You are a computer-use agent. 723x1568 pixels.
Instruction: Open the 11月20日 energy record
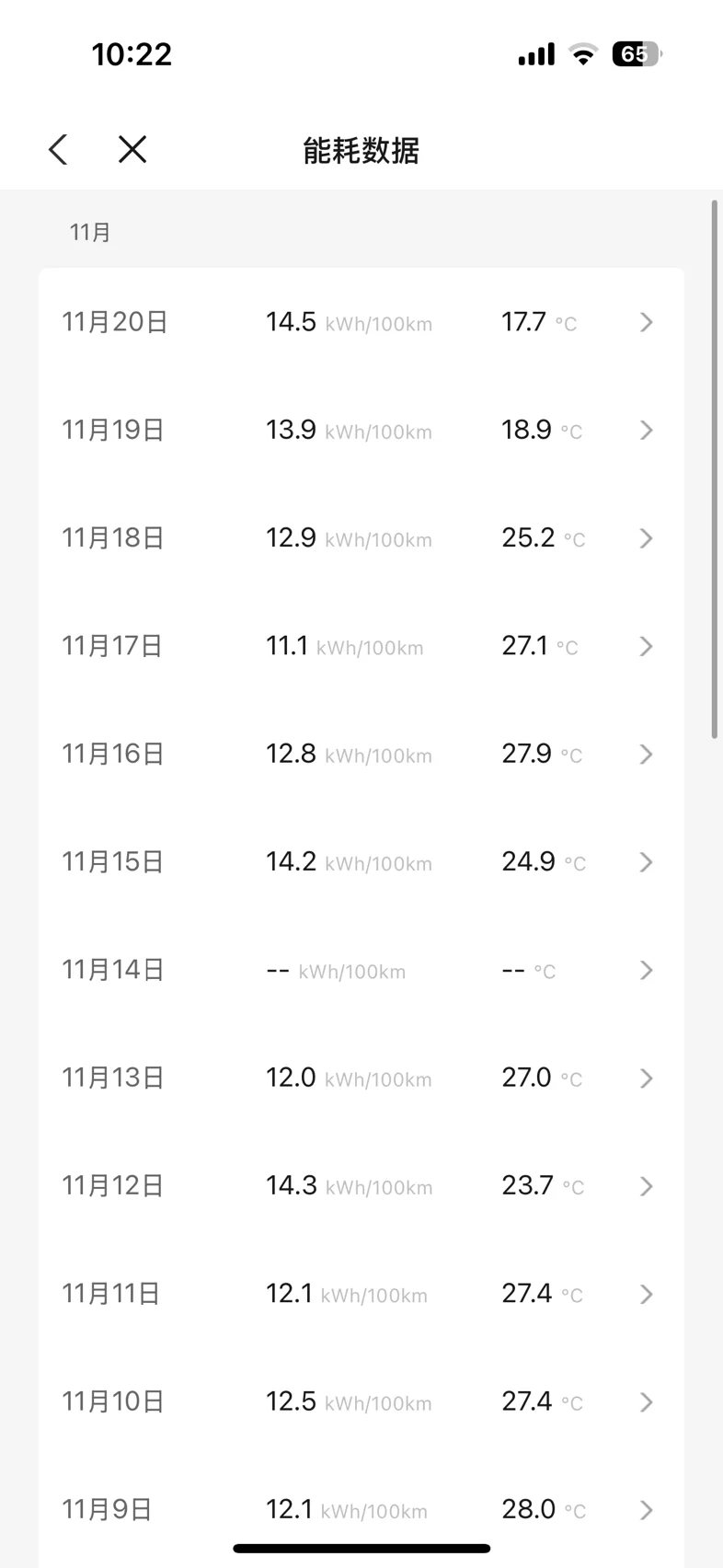click(x=361, y=322)
